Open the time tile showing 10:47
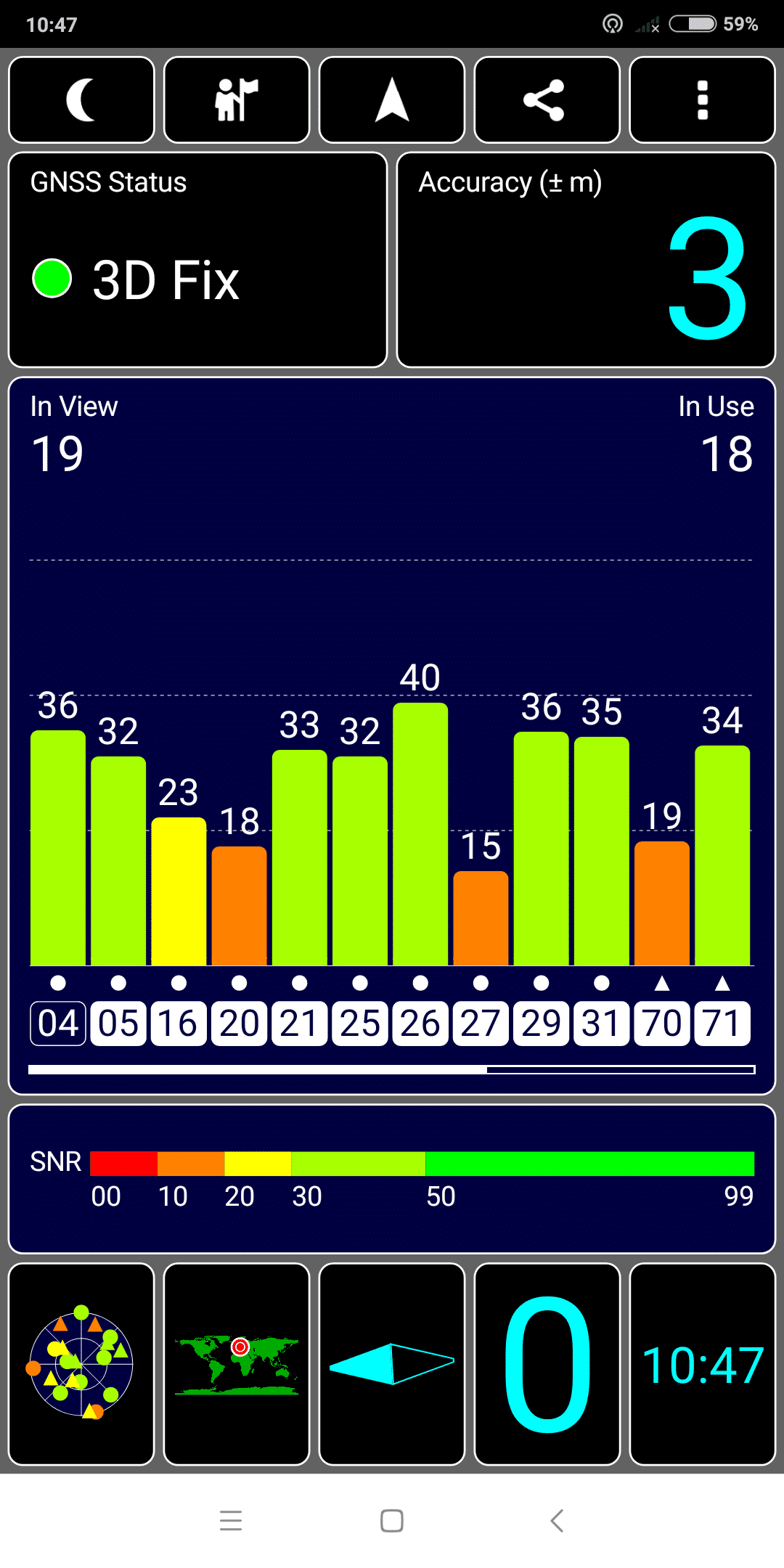This screenshot has height=1568, width=784. coord(702,1364)
